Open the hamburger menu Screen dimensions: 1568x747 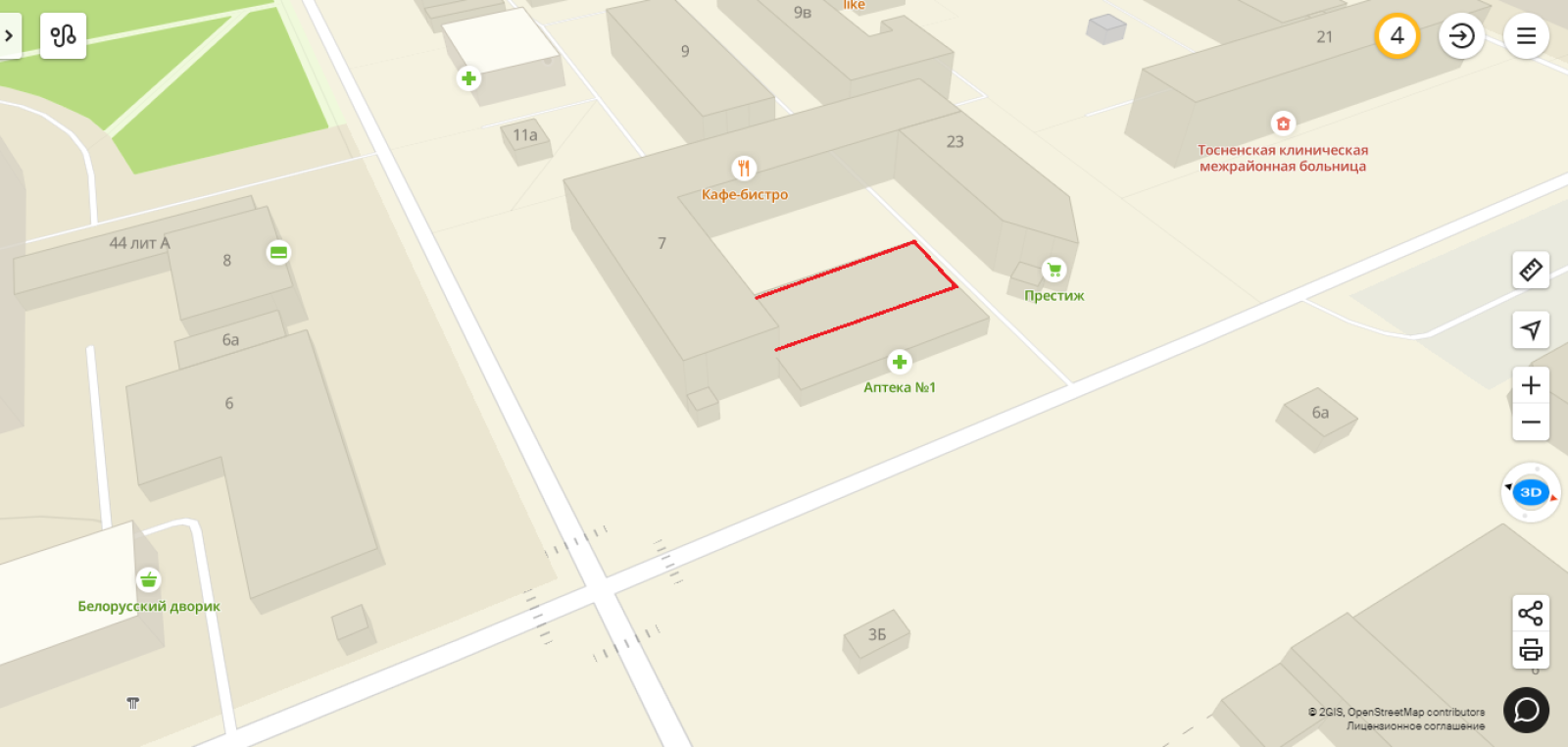coord(1526,36)
